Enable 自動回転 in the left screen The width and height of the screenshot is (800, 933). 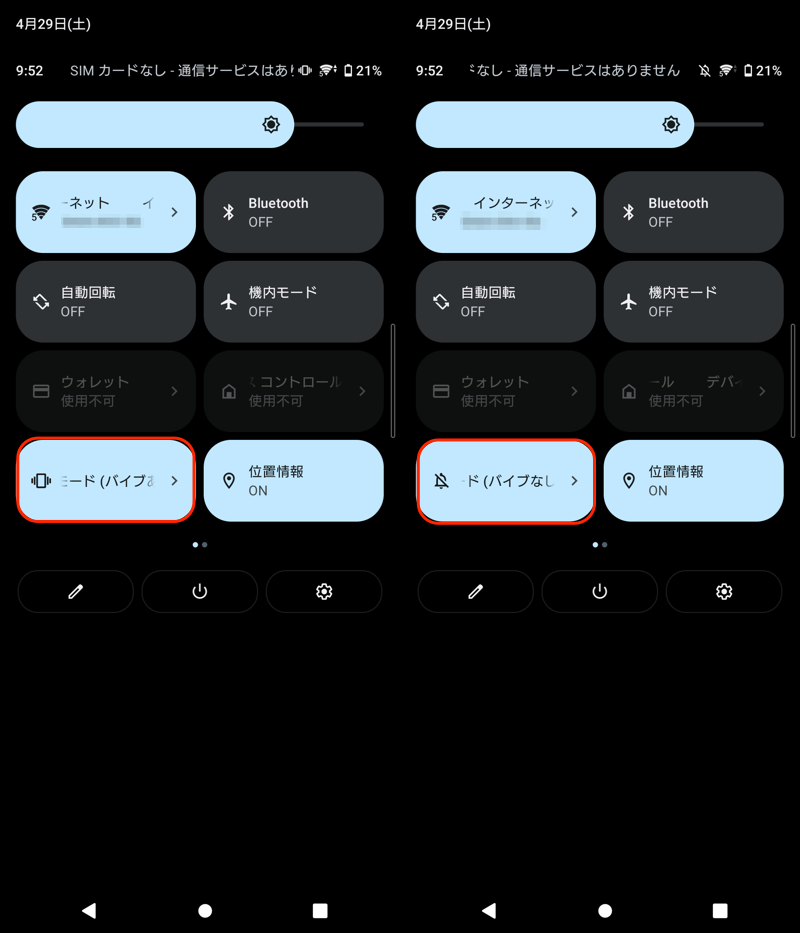pos(105,302)
